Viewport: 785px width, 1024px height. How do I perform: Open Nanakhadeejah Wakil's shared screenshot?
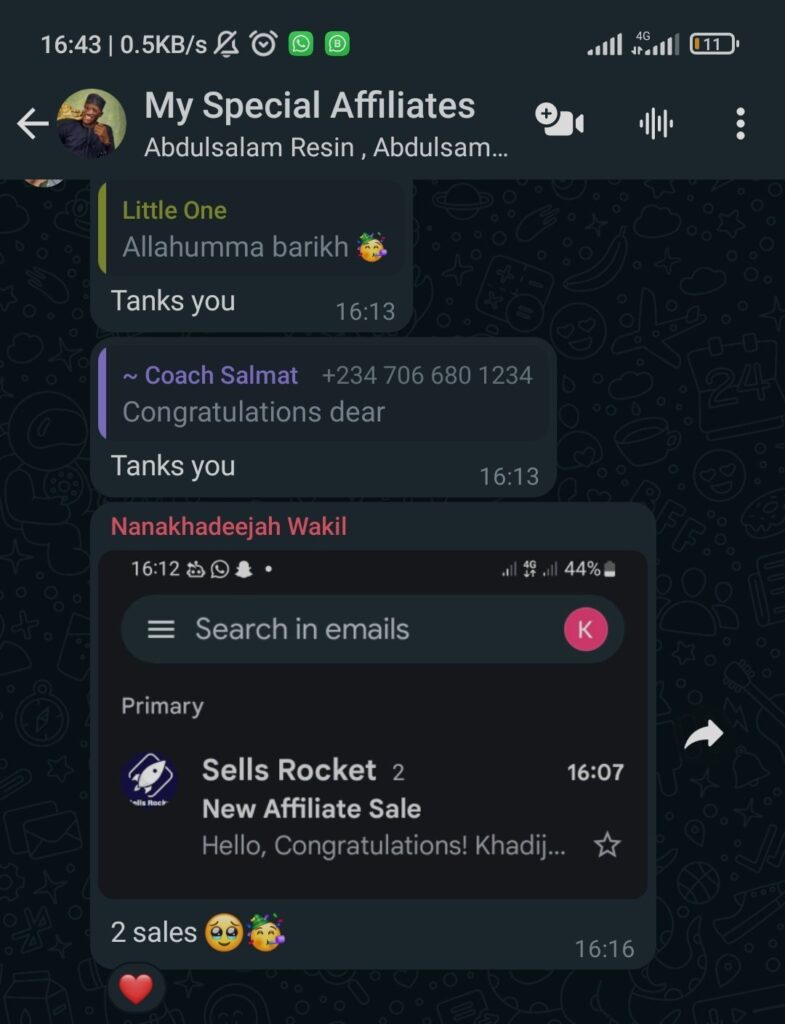[372, 723]
